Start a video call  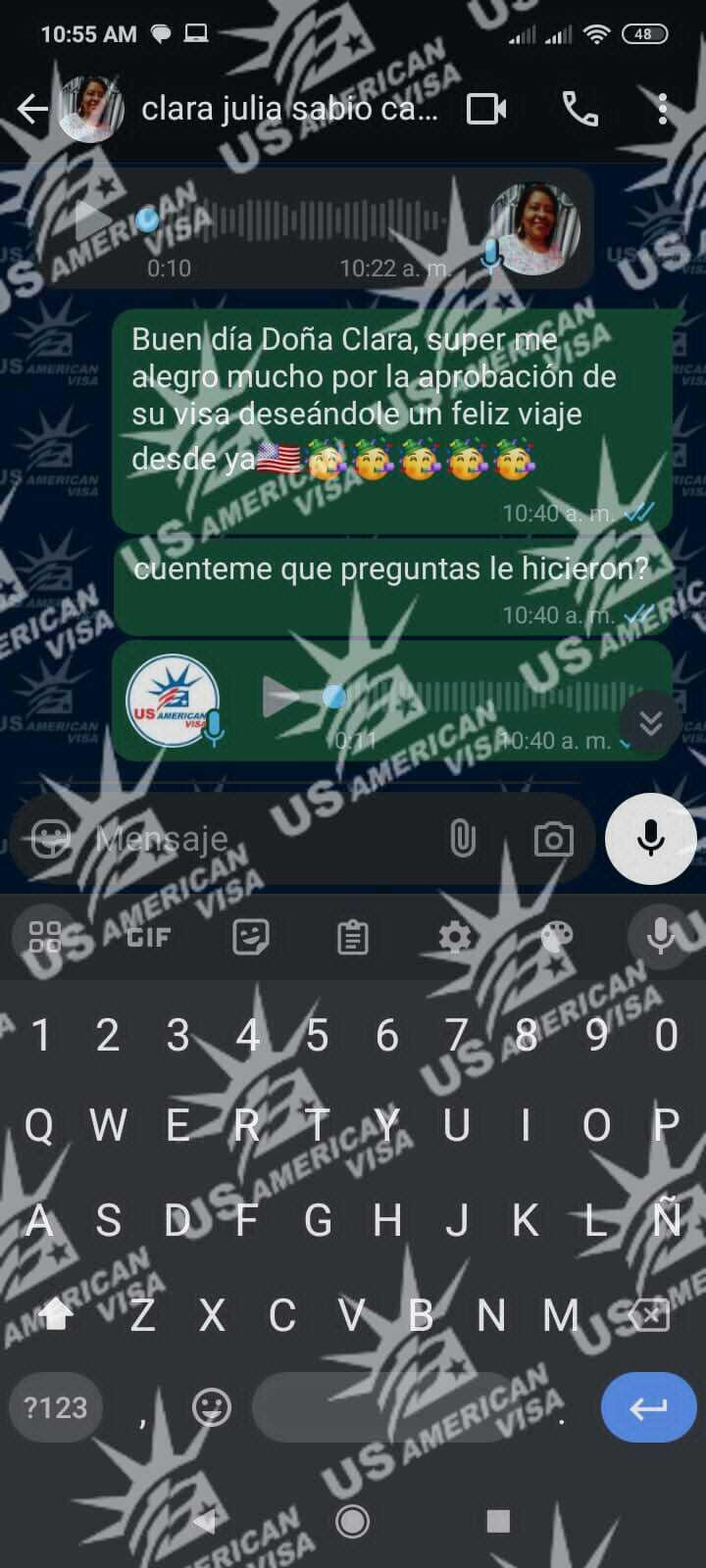click(486, 109)
